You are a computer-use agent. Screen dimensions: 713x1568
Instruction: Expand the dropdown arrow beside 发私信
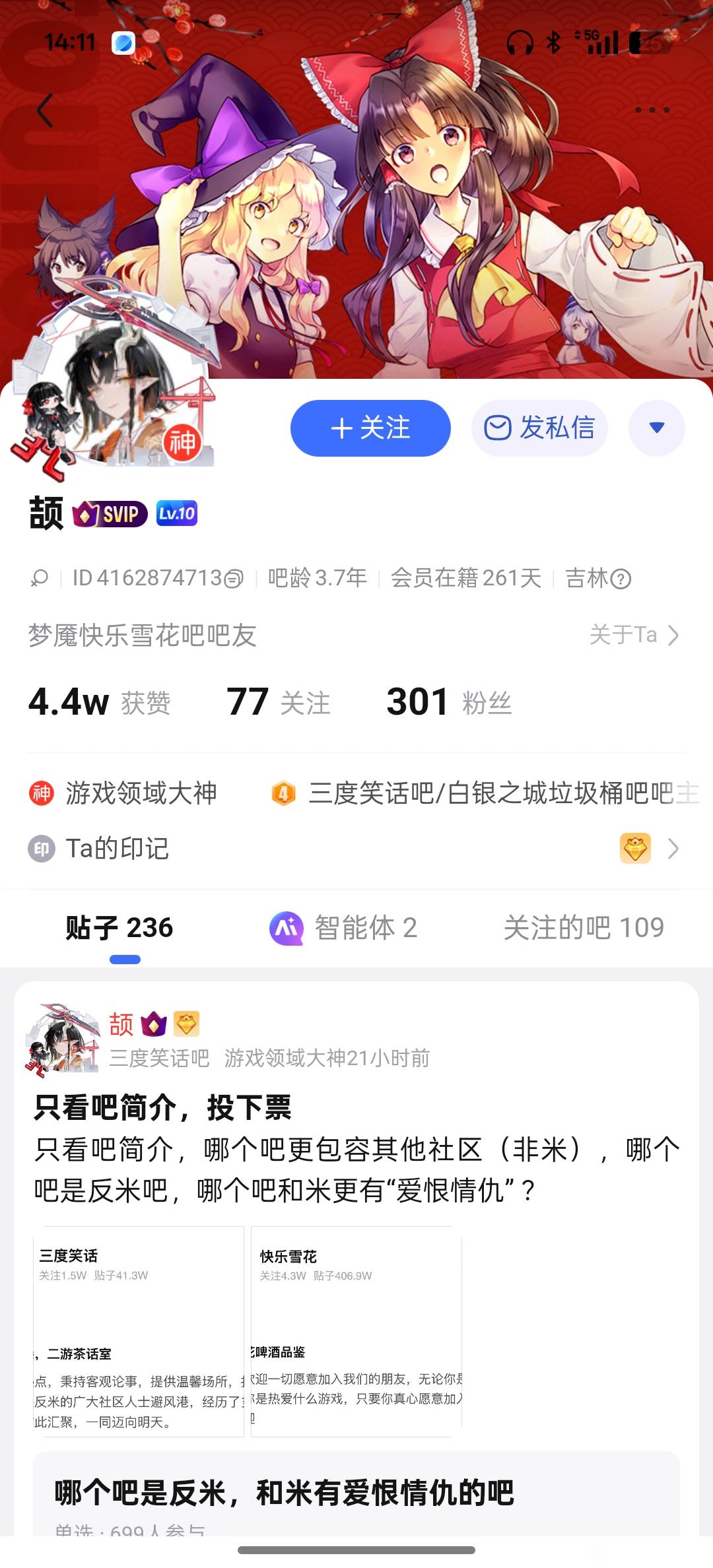coord(656,428)
